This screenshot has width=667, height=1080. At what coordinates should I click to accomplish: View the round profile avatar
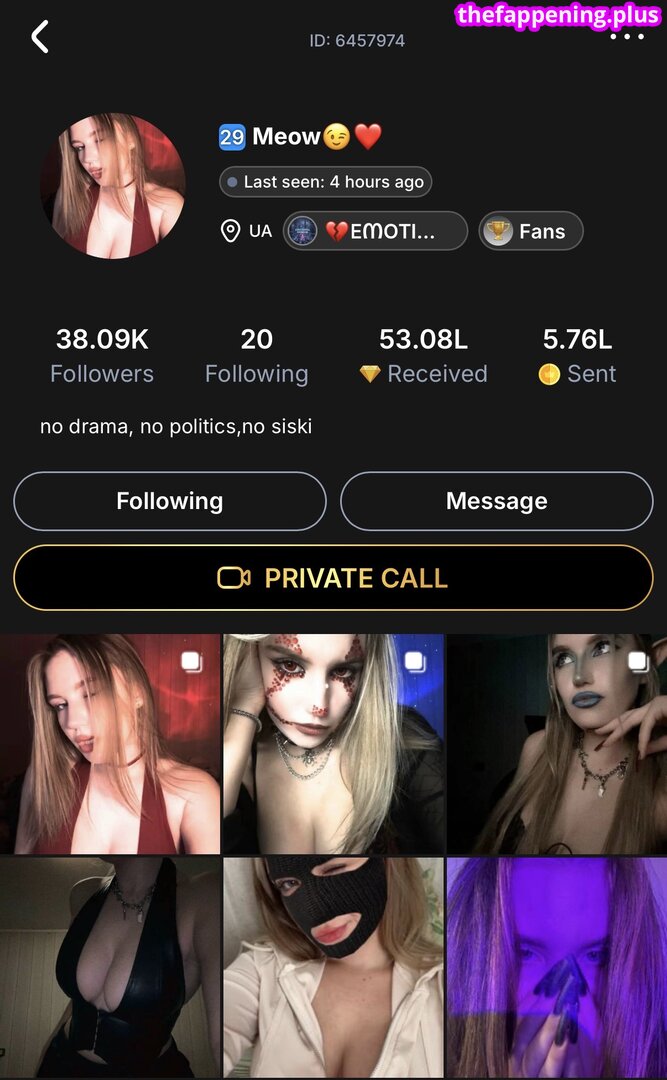click(113, 186)
